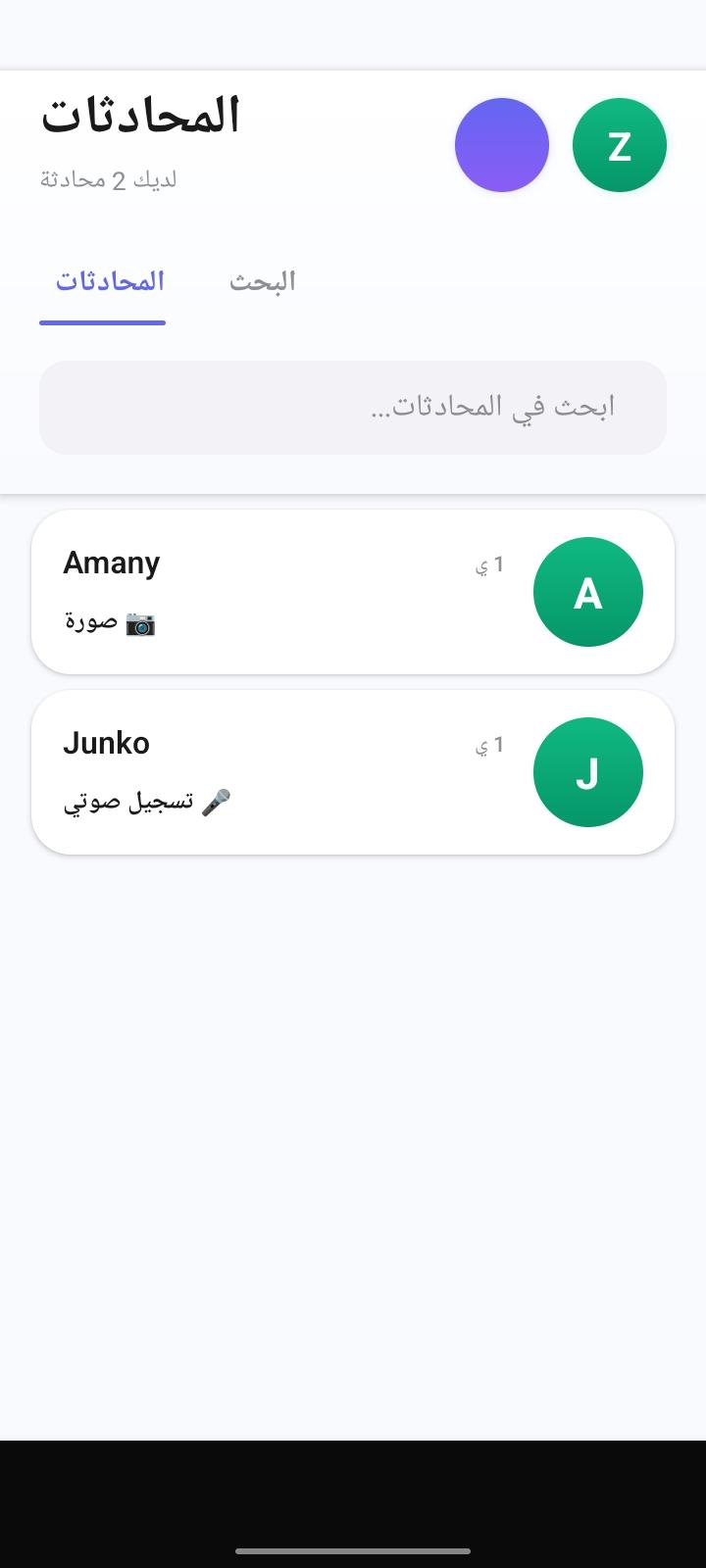Click the 1 ي timestamp on Amany's chat

[488, 563]
